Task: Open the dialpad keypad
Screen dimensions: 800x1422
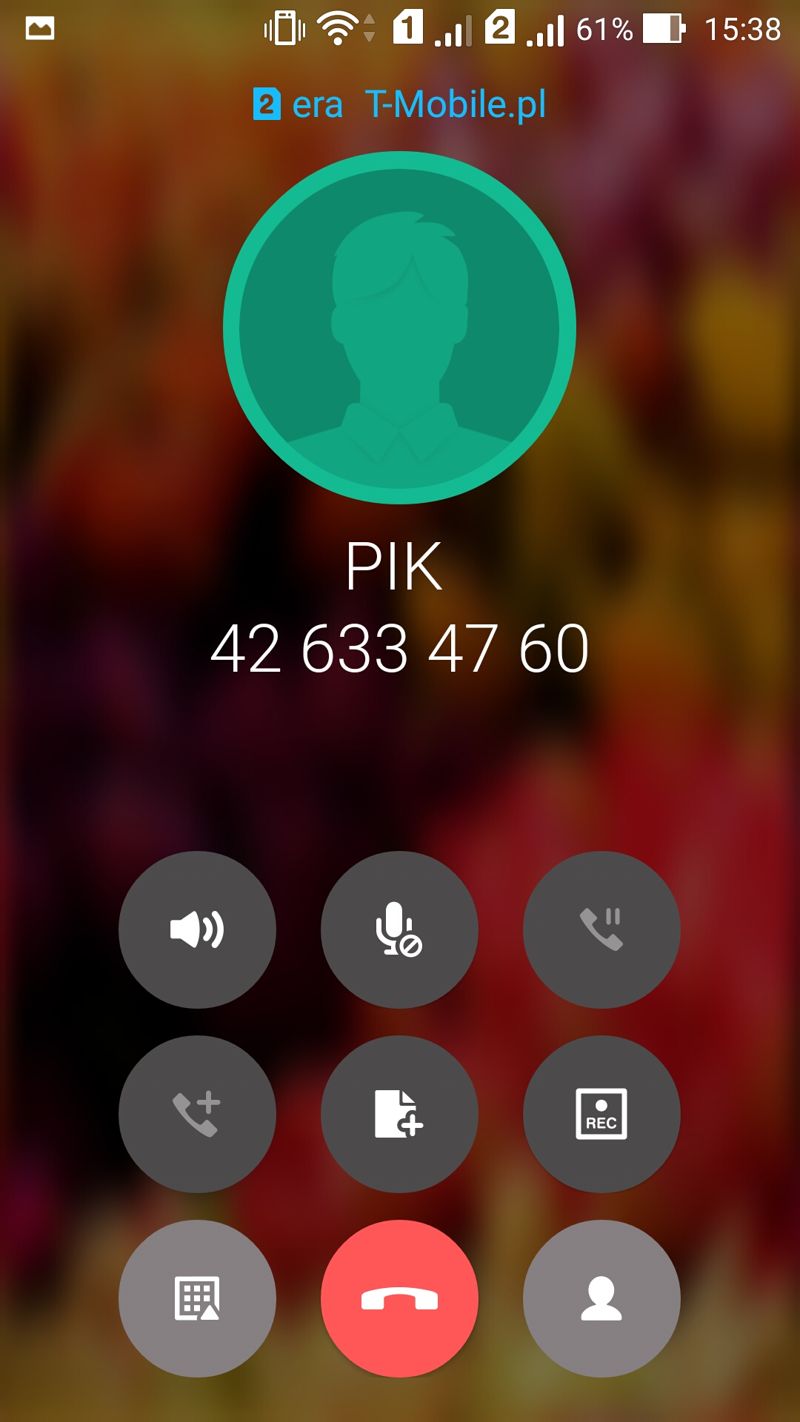Action: click(x=197, y=1299)
